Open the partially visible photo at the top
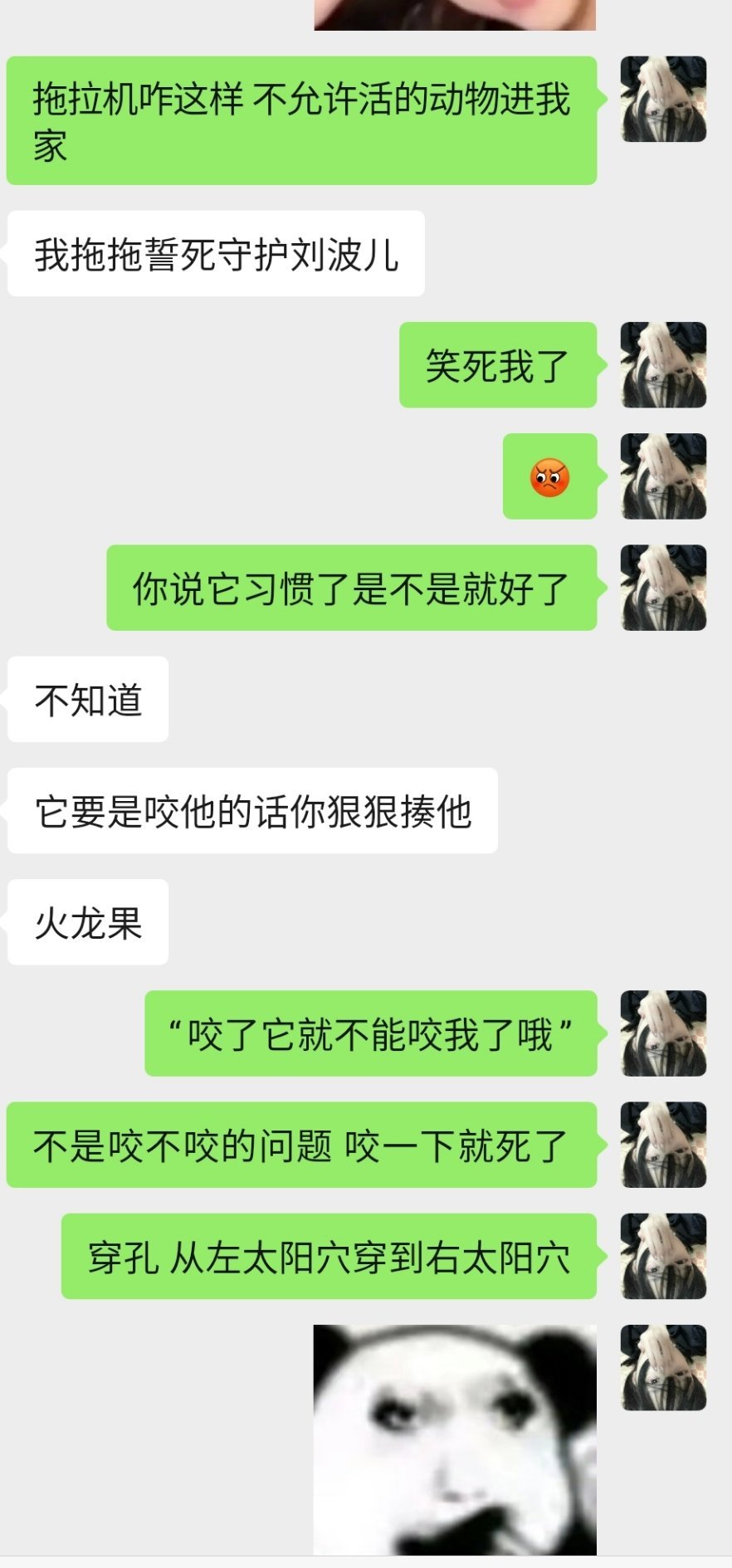Viewport: 732px width, 1568px height. (455, 14)
